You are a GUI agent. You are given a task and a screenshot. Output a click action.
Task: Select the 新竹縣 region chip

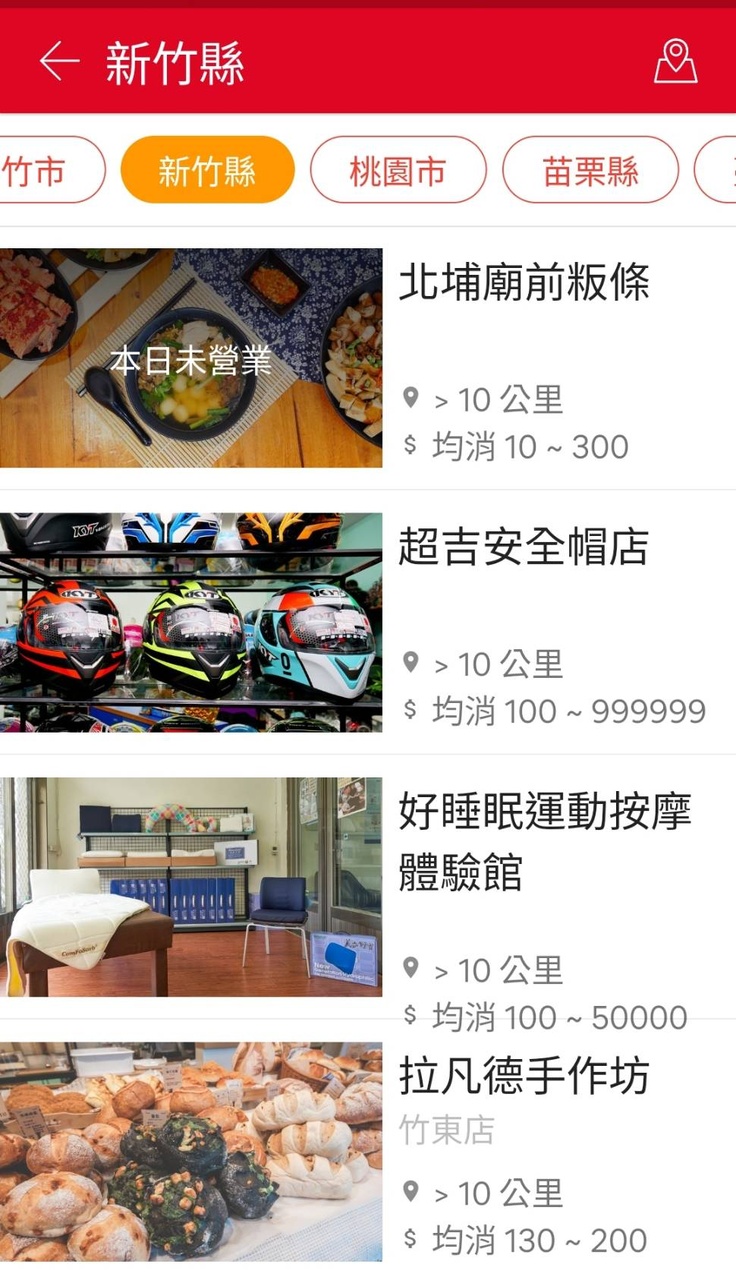(207, 171)
